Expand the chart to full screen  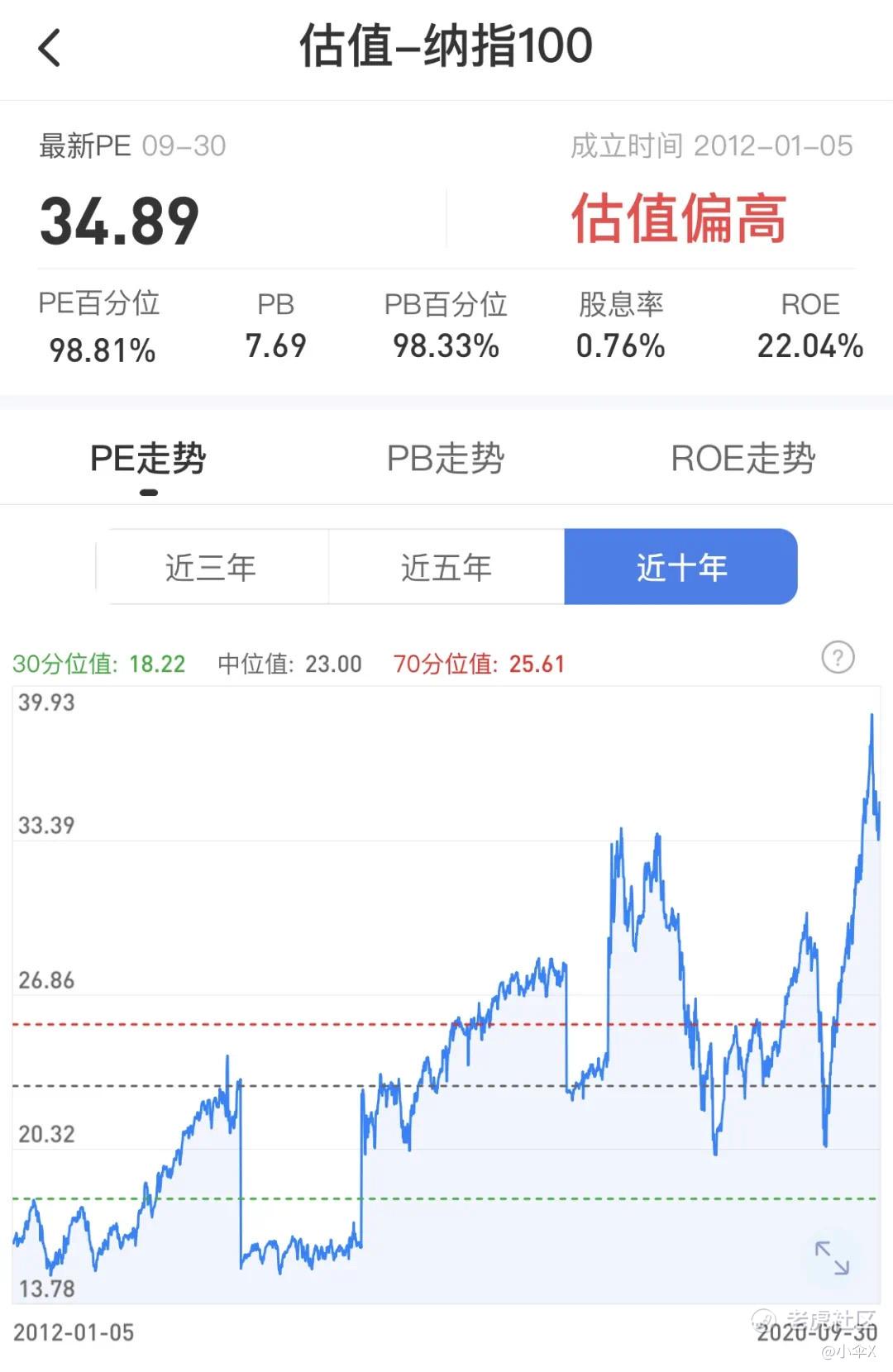832,1258
